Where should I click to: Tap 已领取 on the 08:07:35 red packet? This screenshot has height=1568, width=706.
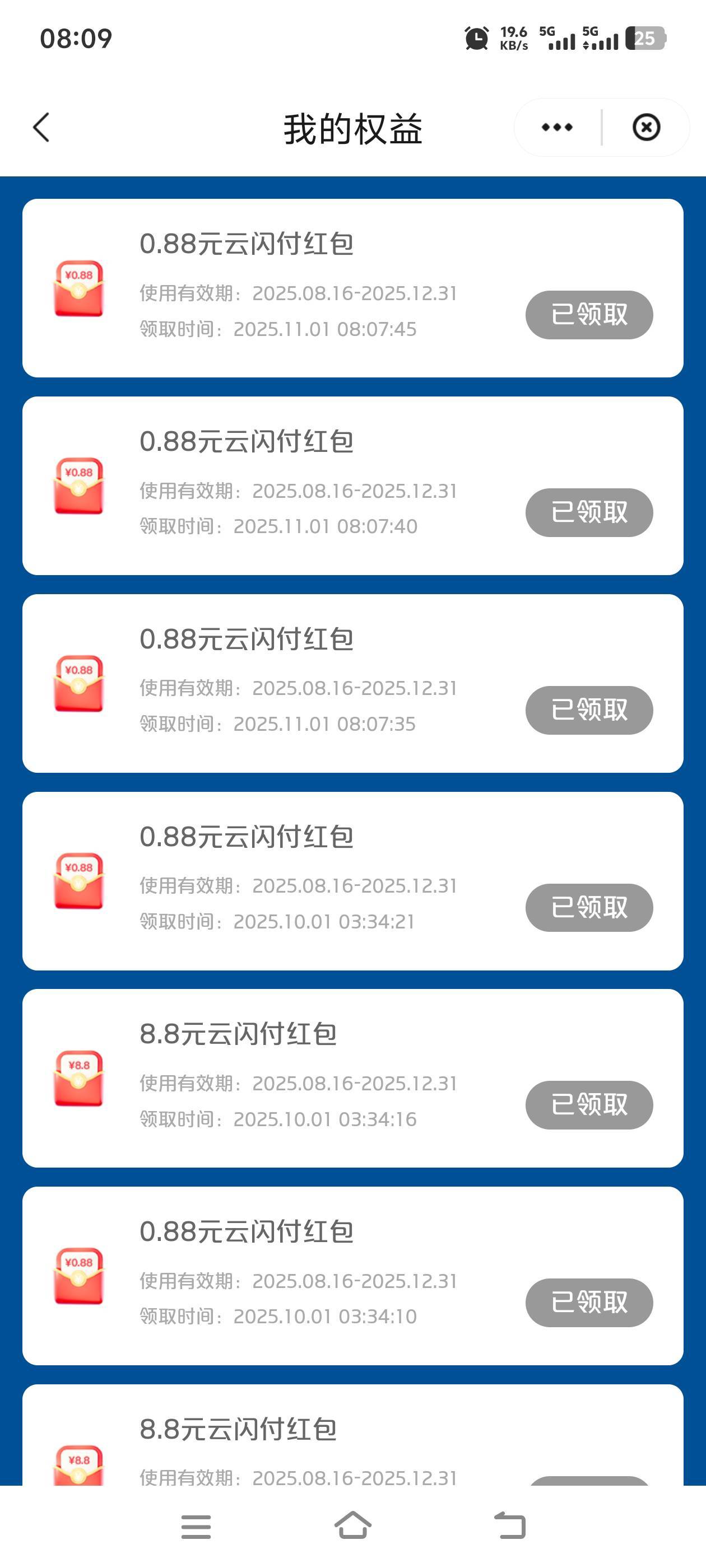click(589, 710)
